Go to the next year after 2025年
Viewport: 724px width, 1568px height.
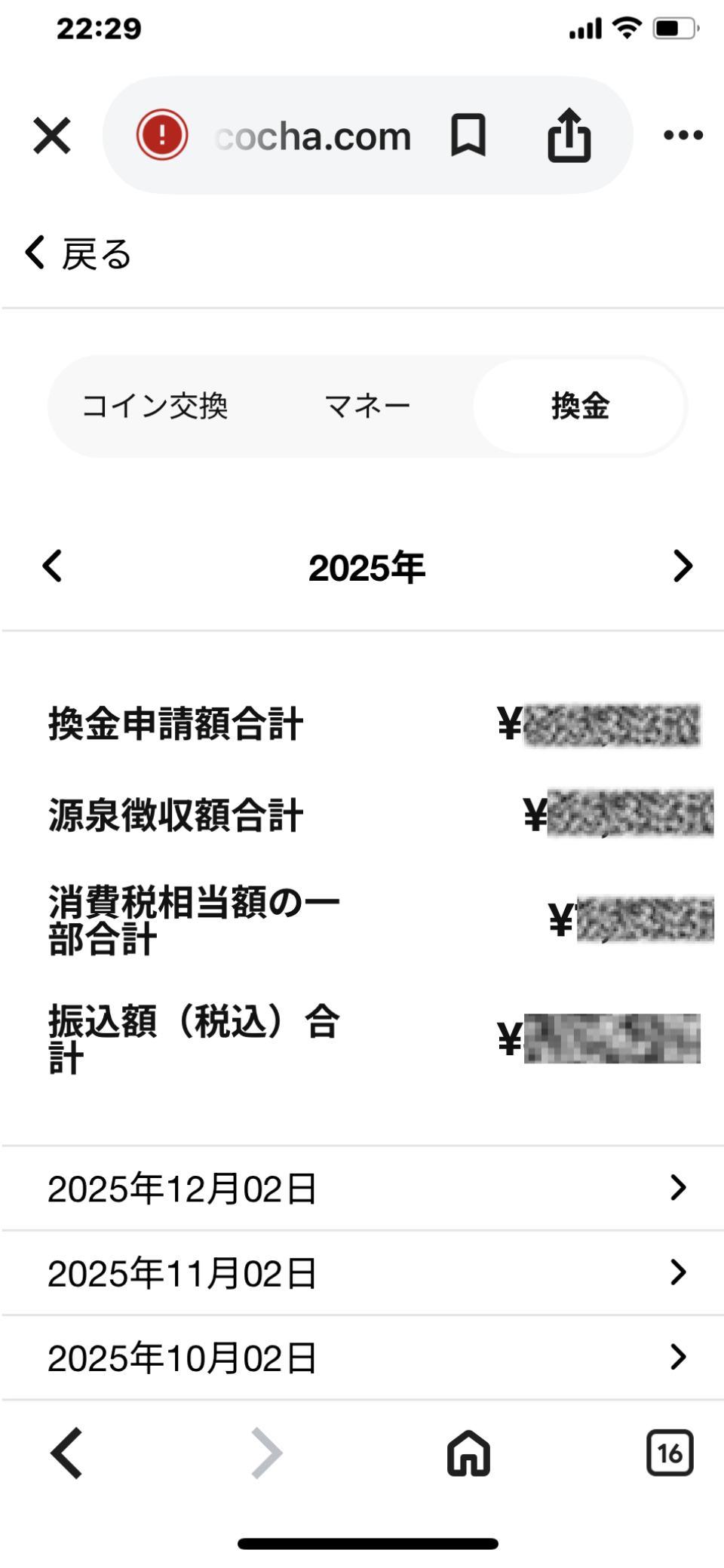point(682,566)
